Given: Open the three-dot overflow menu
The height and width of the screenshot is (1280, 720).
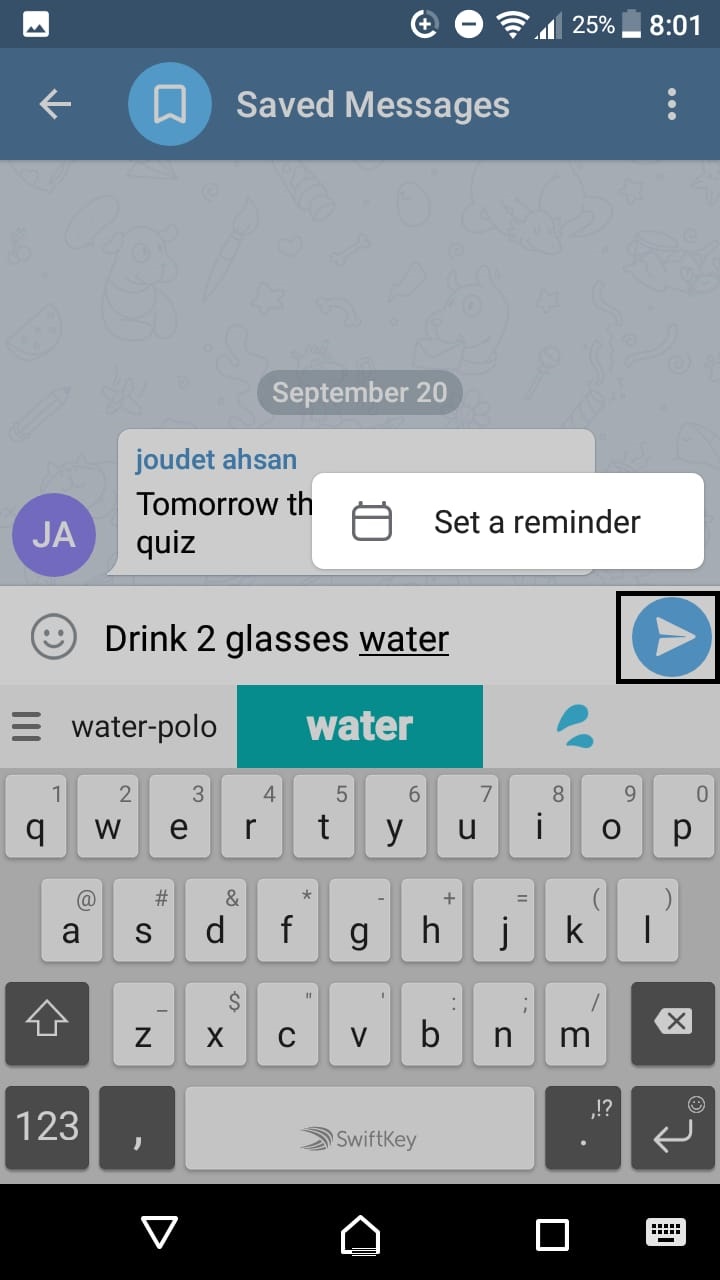Looking at the screenshot, I should click(671, 105).
